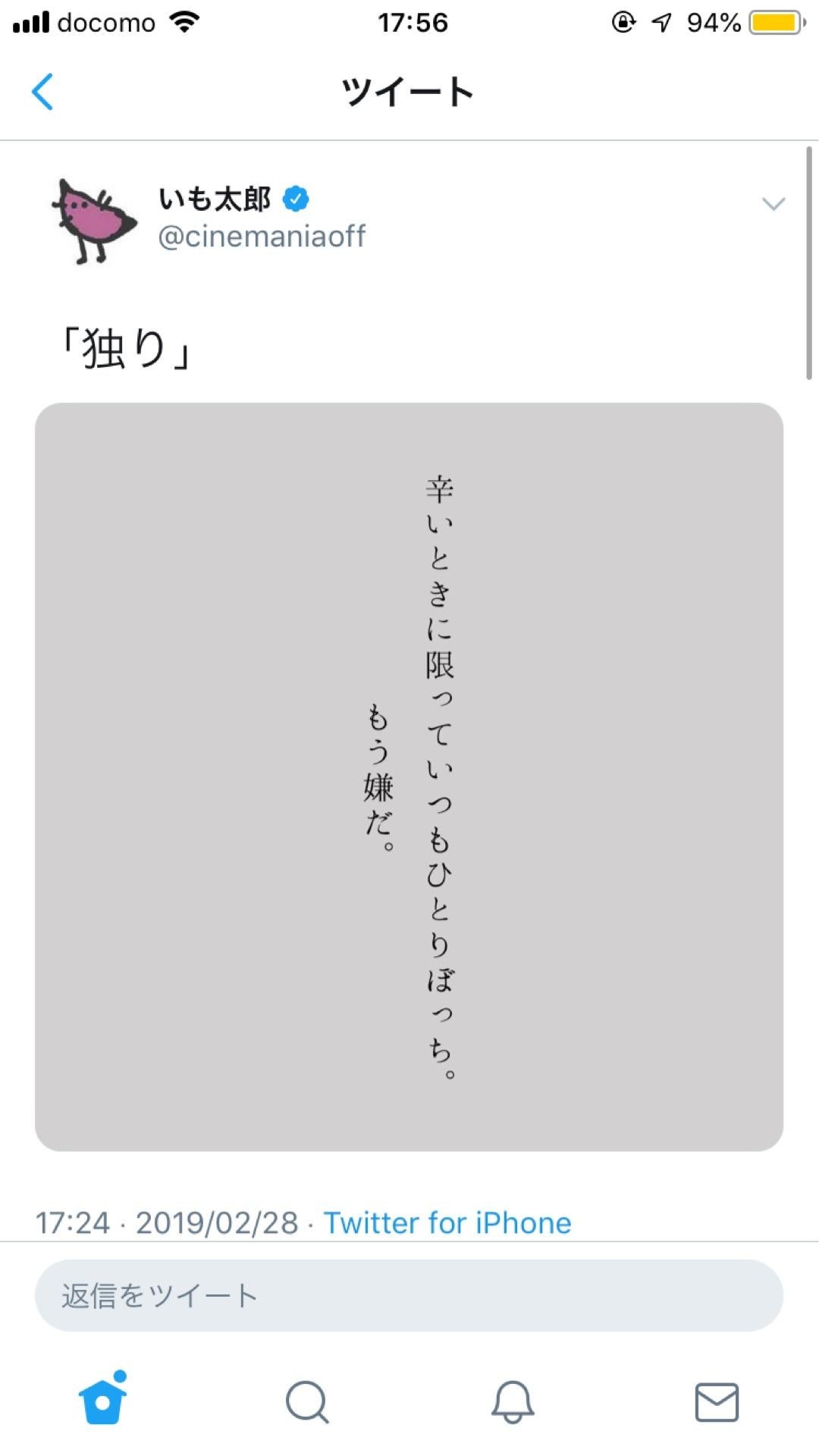Expand options via the downward caret
The image size is (819, 1456).
(773, 203)
